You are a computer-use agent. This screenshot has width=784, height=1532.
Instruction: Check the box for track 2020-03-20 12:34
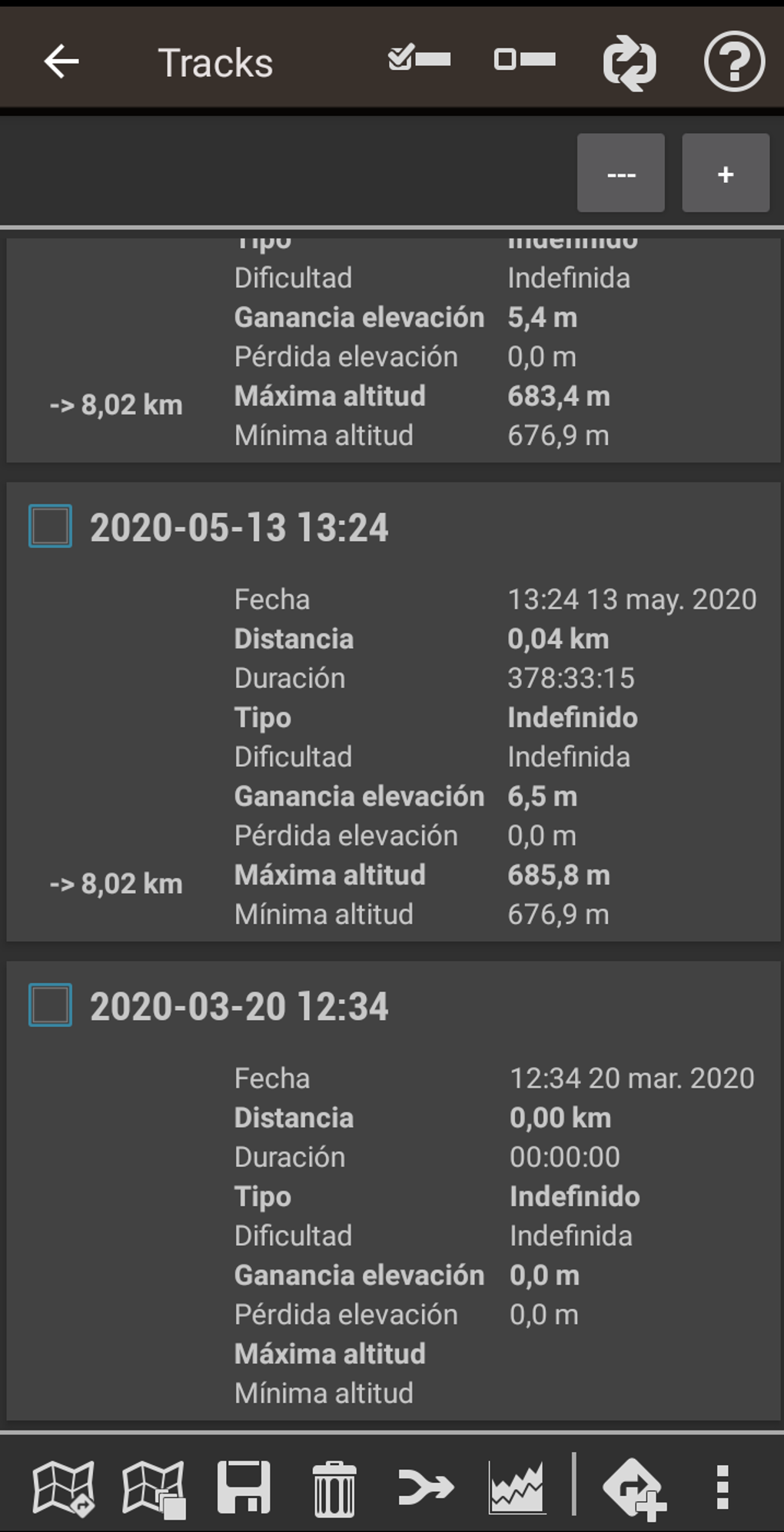pos(51,1005)
